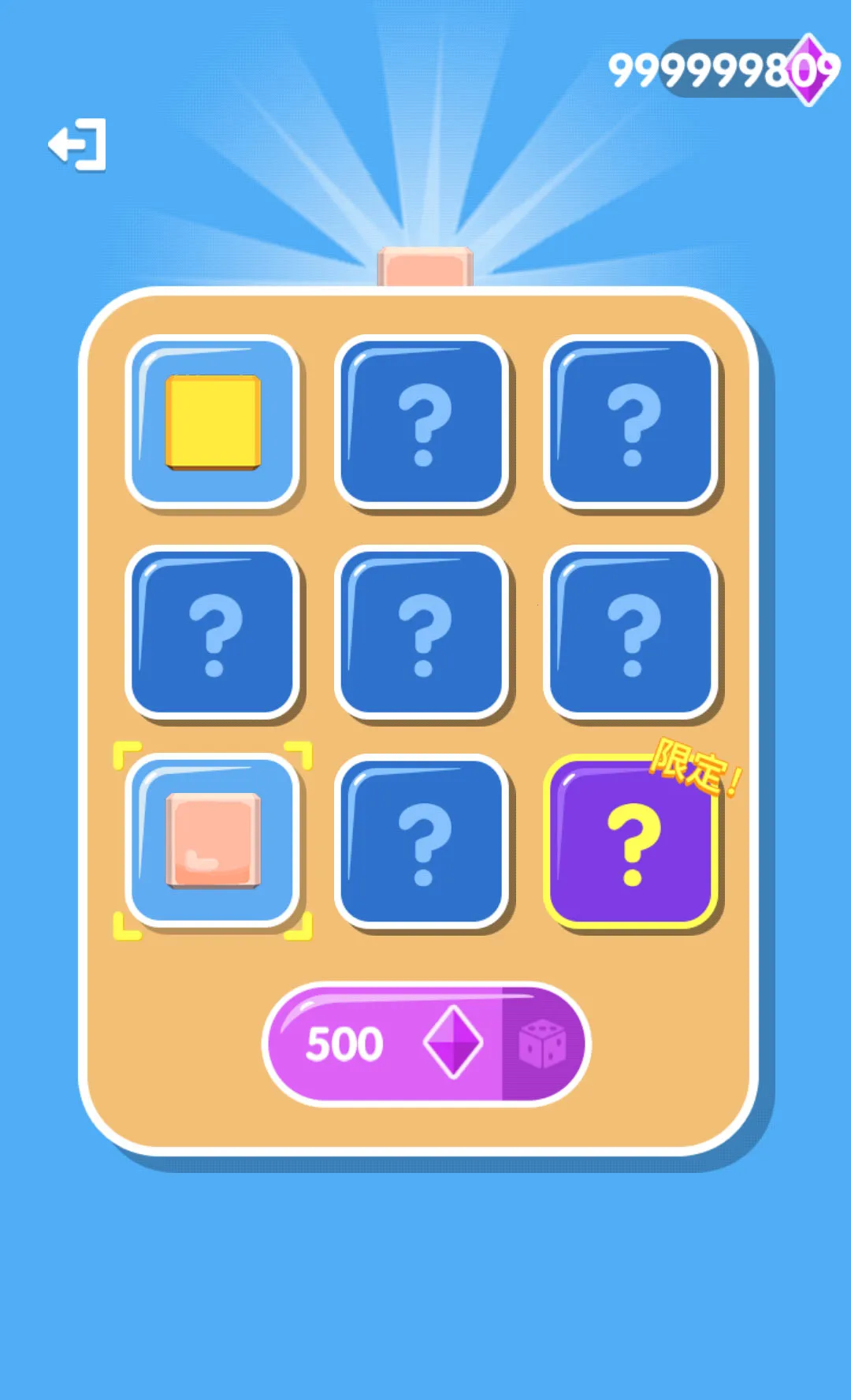Open the revealed yellow square prize tile
851x1400 pixels.
point(213,423)
